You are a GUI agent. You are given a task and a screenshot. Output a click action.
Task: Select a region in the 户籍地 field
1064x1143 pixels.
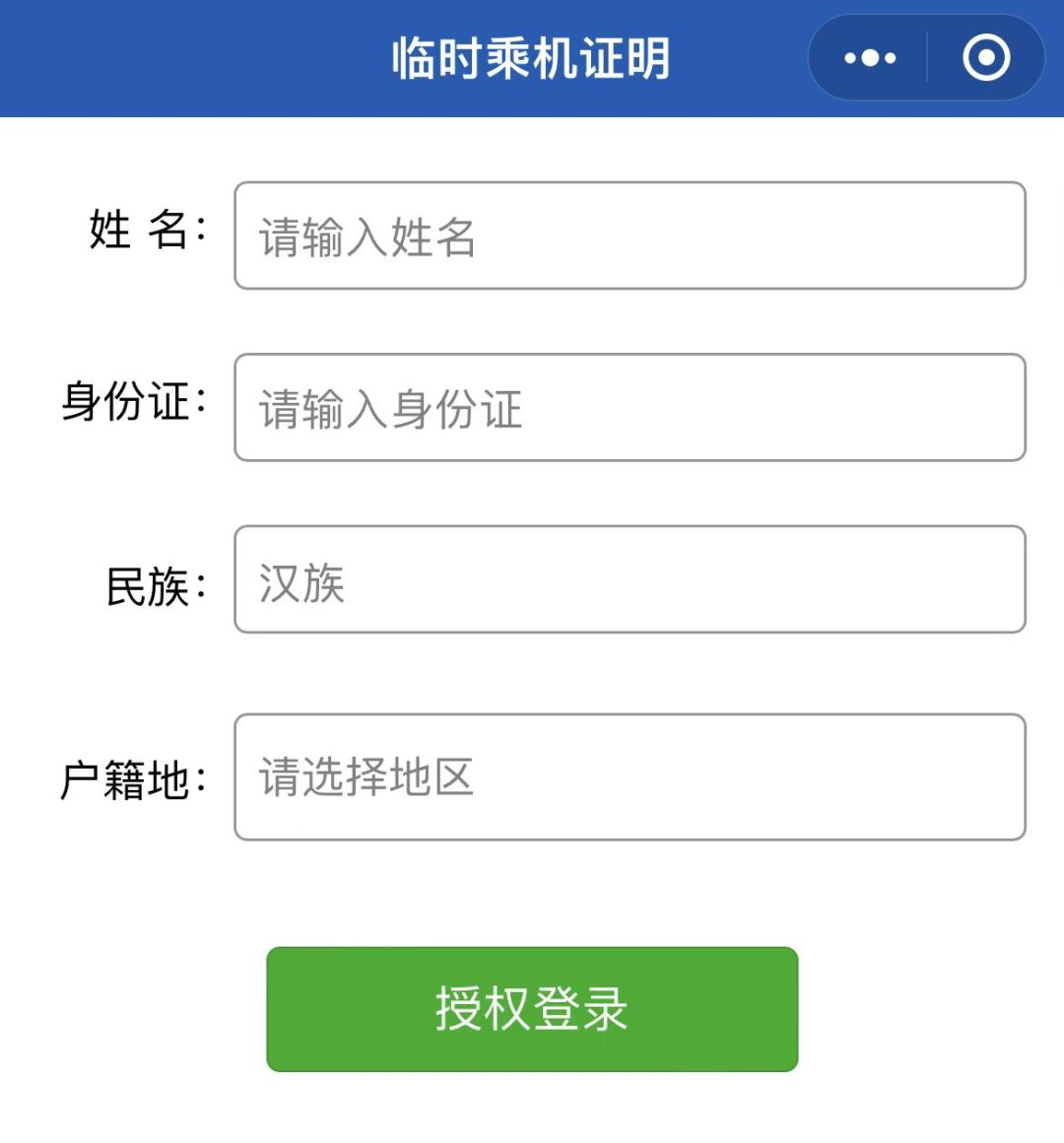point(630,776)
